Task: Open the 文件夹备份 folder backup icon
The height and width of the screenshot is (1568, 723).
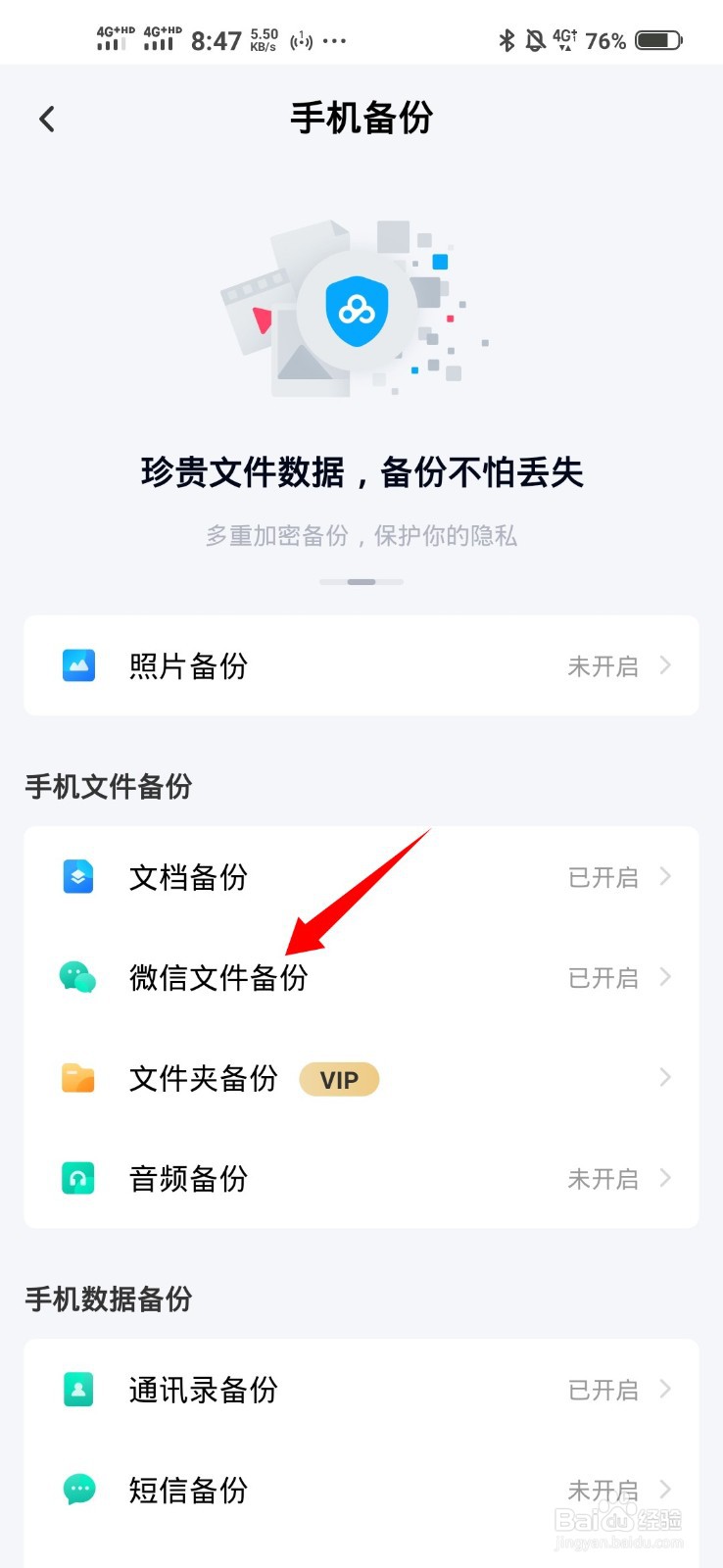Action: [x=78, y=1078]
